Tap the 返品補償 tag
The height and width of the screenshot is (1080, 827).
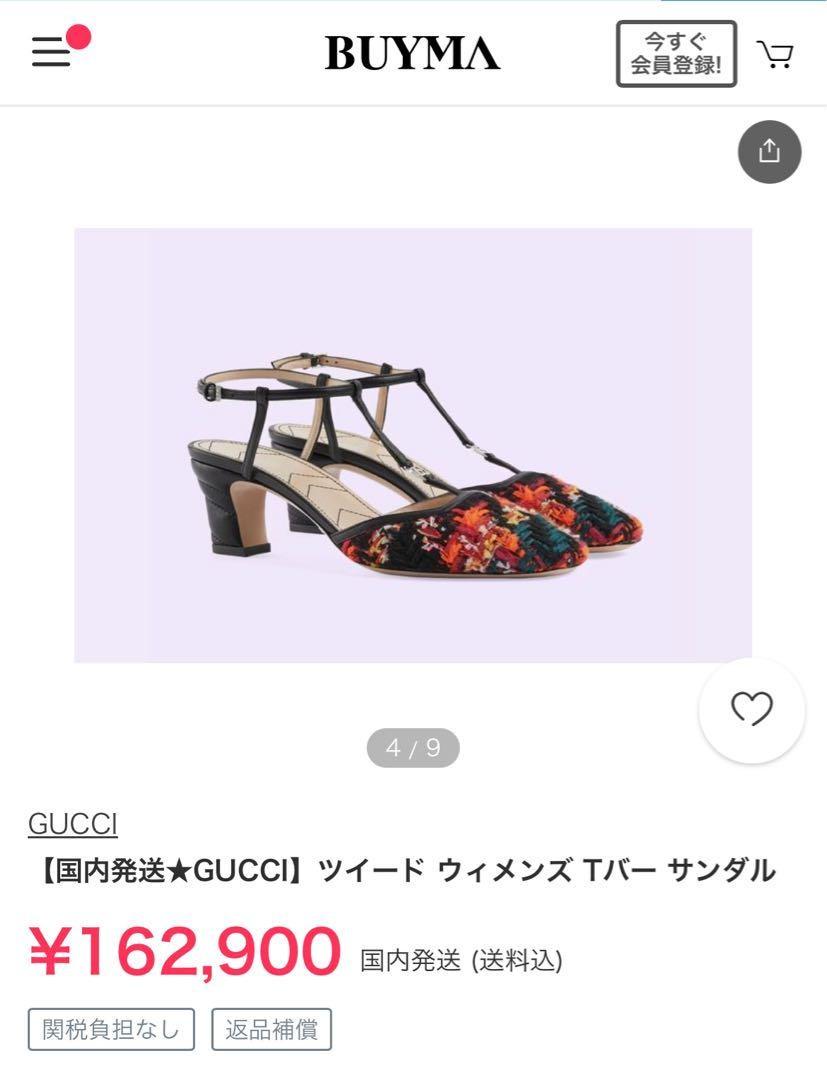[x=271, y=1029]
